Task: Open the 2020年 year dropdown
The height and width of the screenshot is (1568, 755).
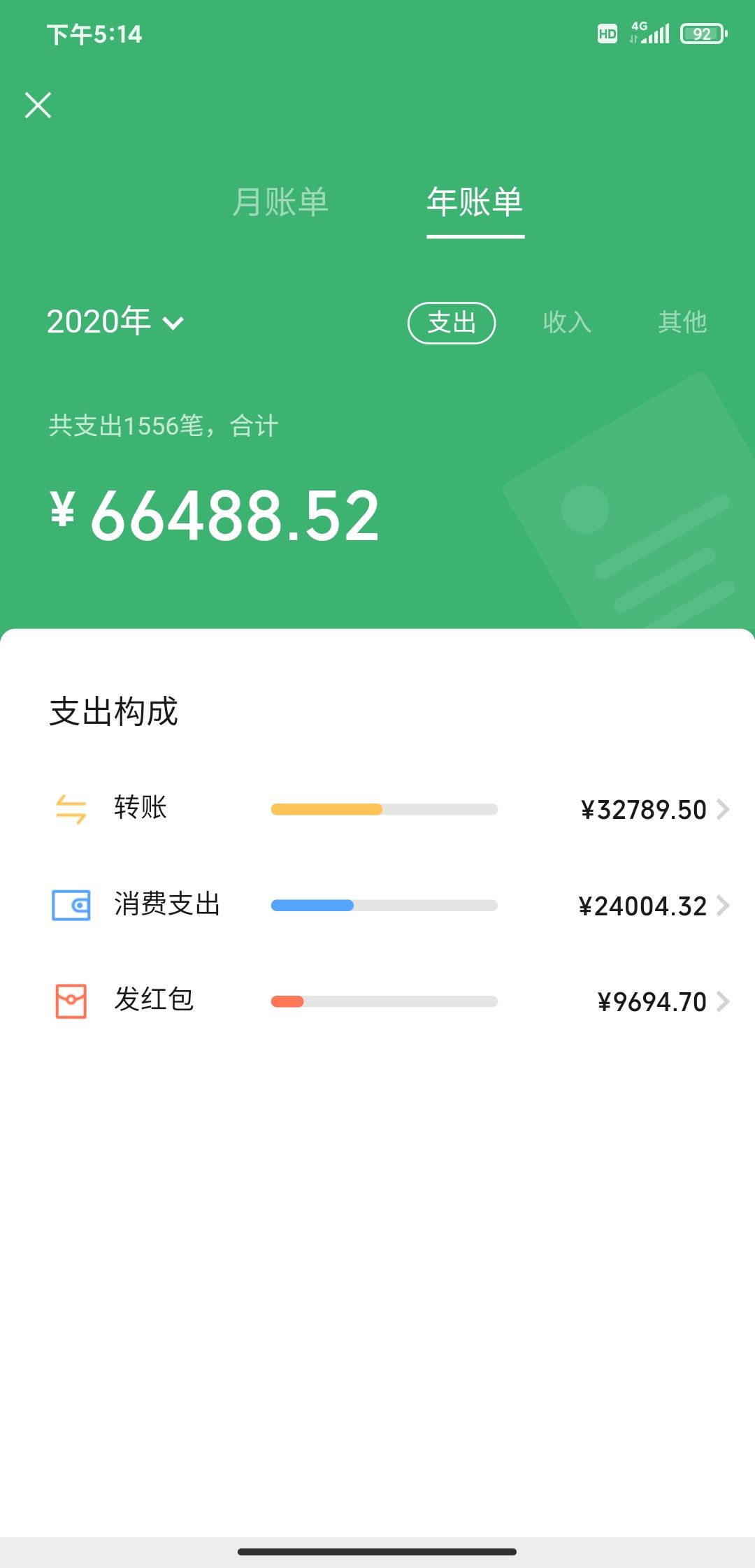Action: click(115, 321)
